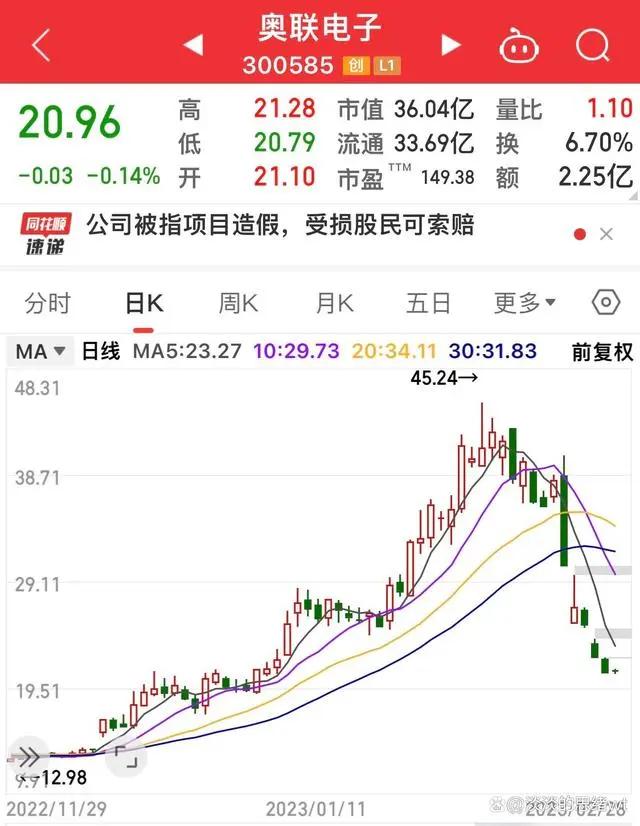Show the 月K chart
The height and width of the screenshot is (826, 640).
[334, 303]
